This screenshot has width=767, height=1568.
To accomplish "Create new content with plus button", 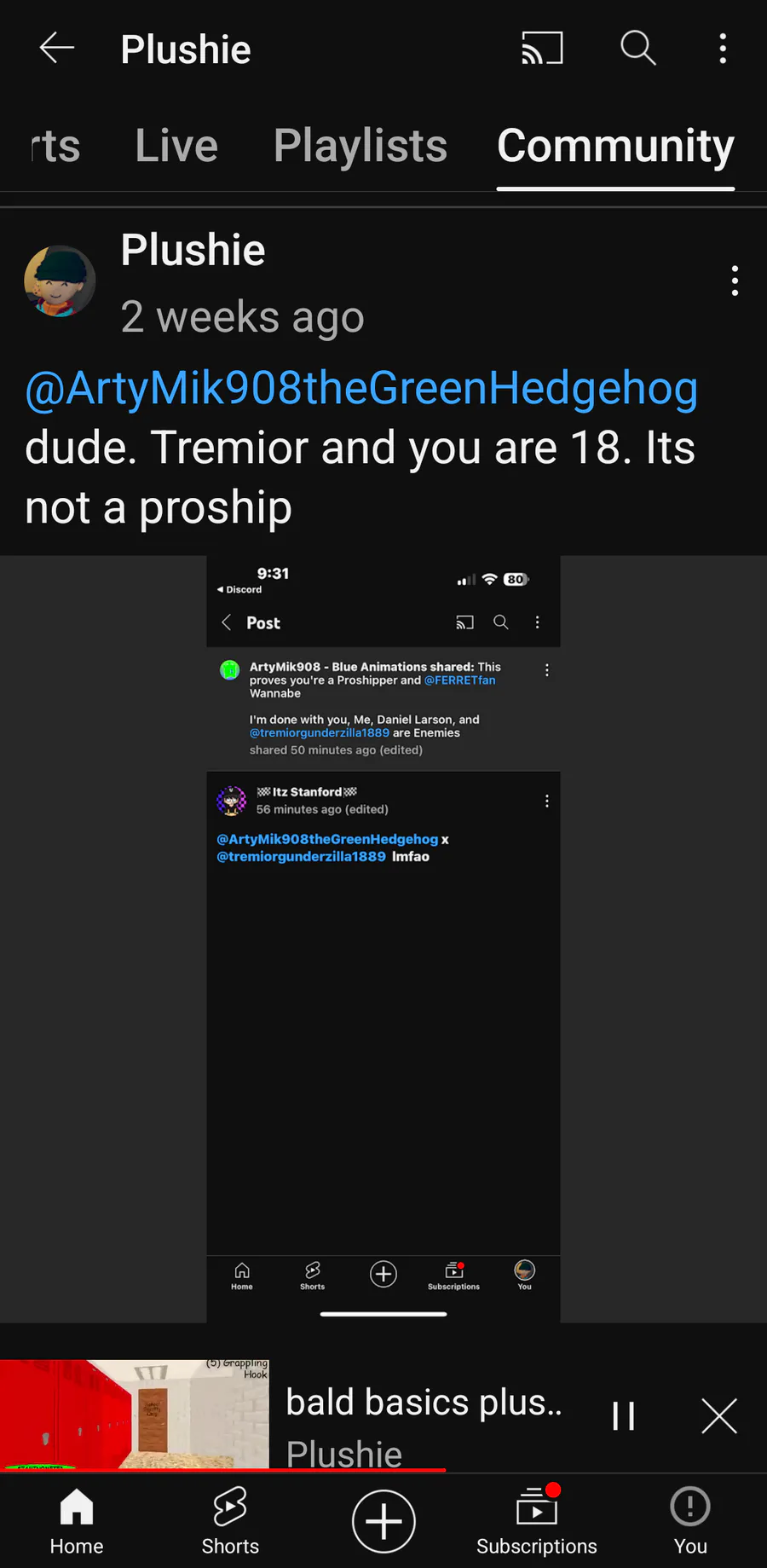I will tap(383, 1521).
